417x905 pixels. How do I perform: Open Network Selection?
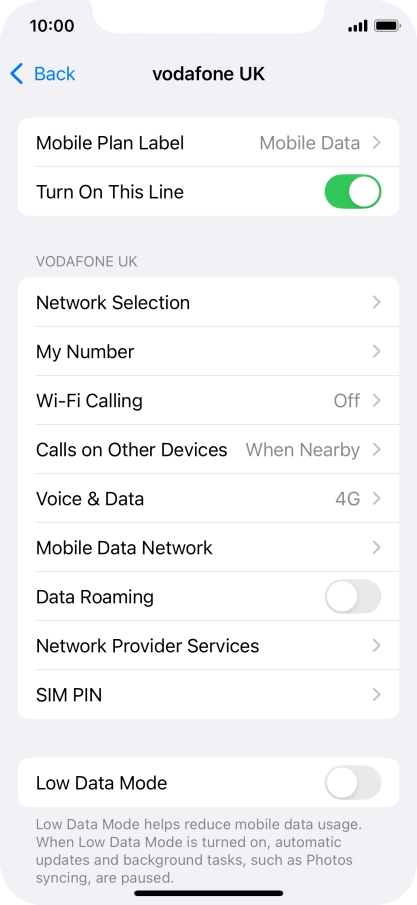click(208, 302)
